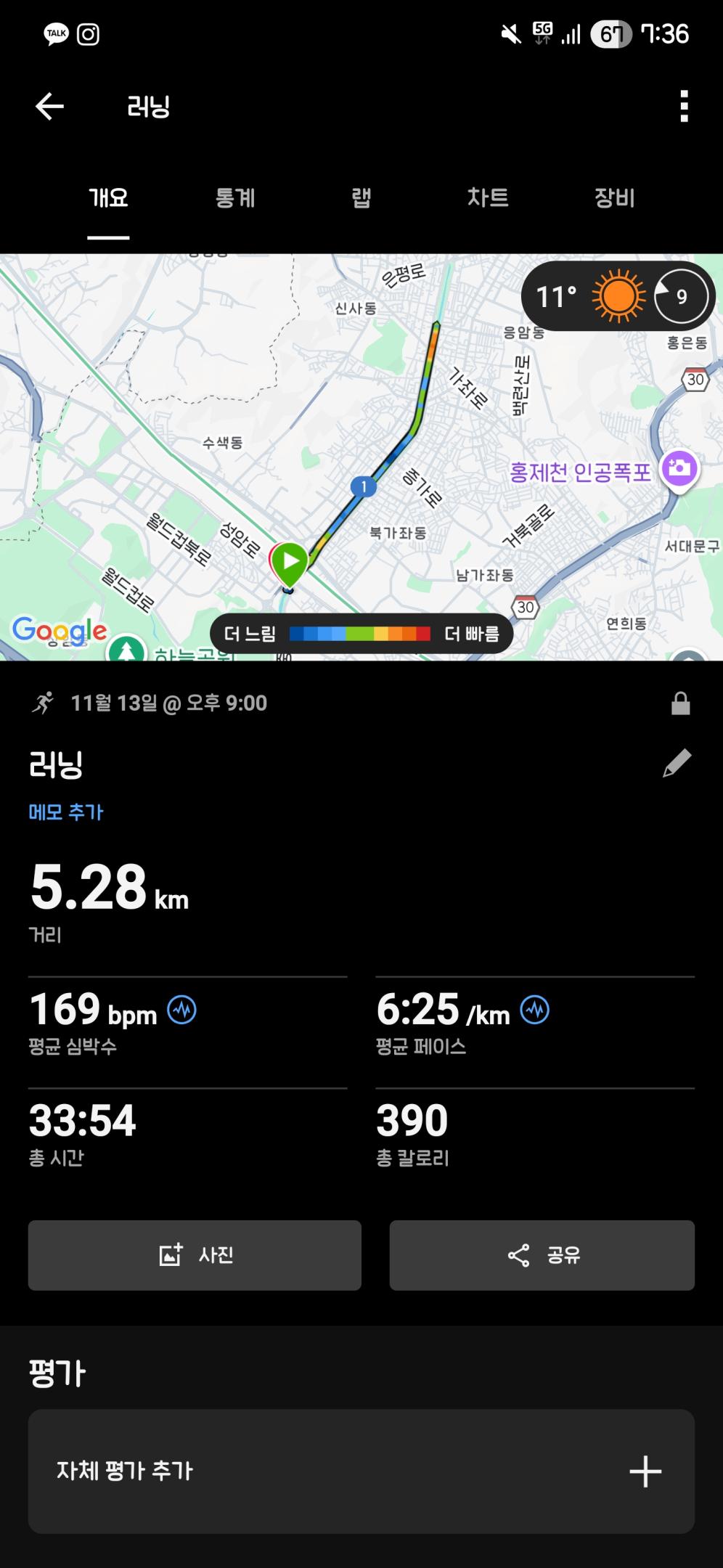The height and width of the screenshot is (1568, 723).
Task: Open the three-dot overflow menu
Action: [682, 105]
